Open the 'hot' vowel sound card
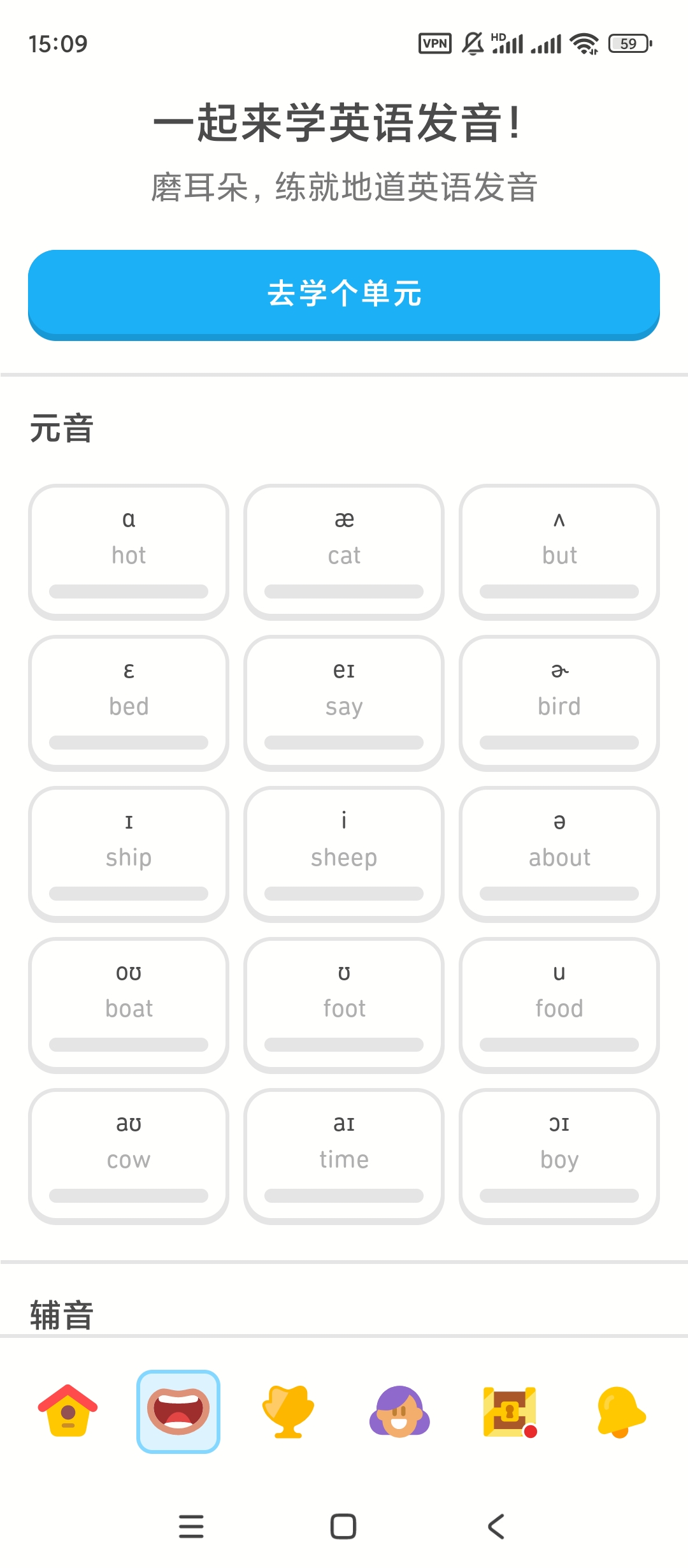The height and width of the screenshot is (1568, 688). (129, 551)
